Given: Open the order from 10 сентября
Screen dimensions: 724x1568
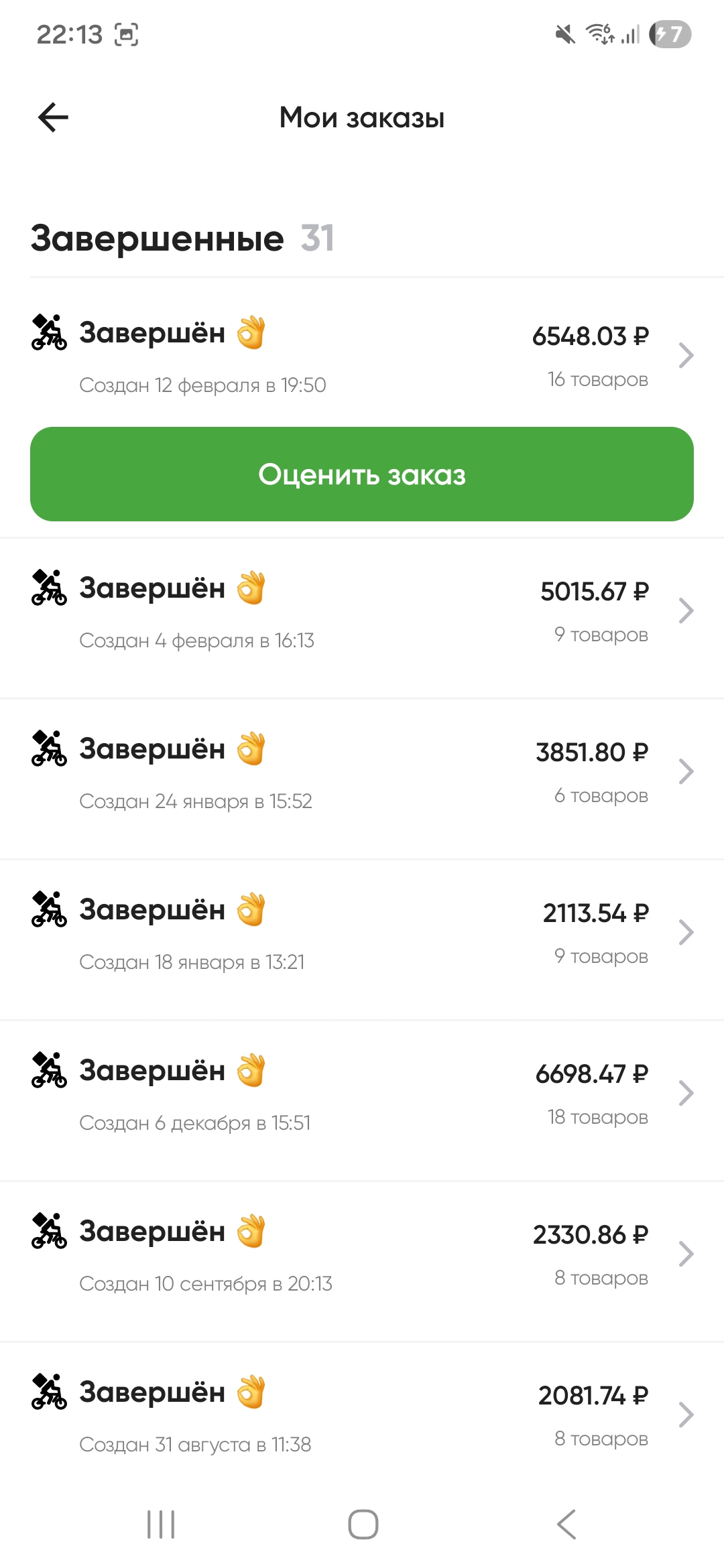Looking at the screenshot, I should (362, 1256).
